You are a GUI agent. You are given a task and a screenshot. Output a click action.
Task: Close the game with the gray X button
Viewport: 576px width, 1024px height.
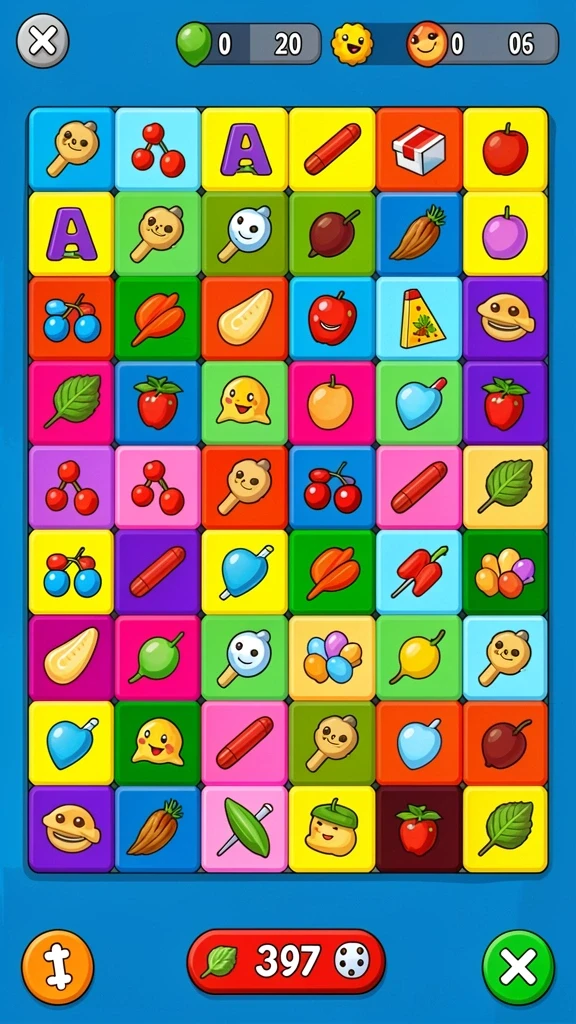pos(42,42)
